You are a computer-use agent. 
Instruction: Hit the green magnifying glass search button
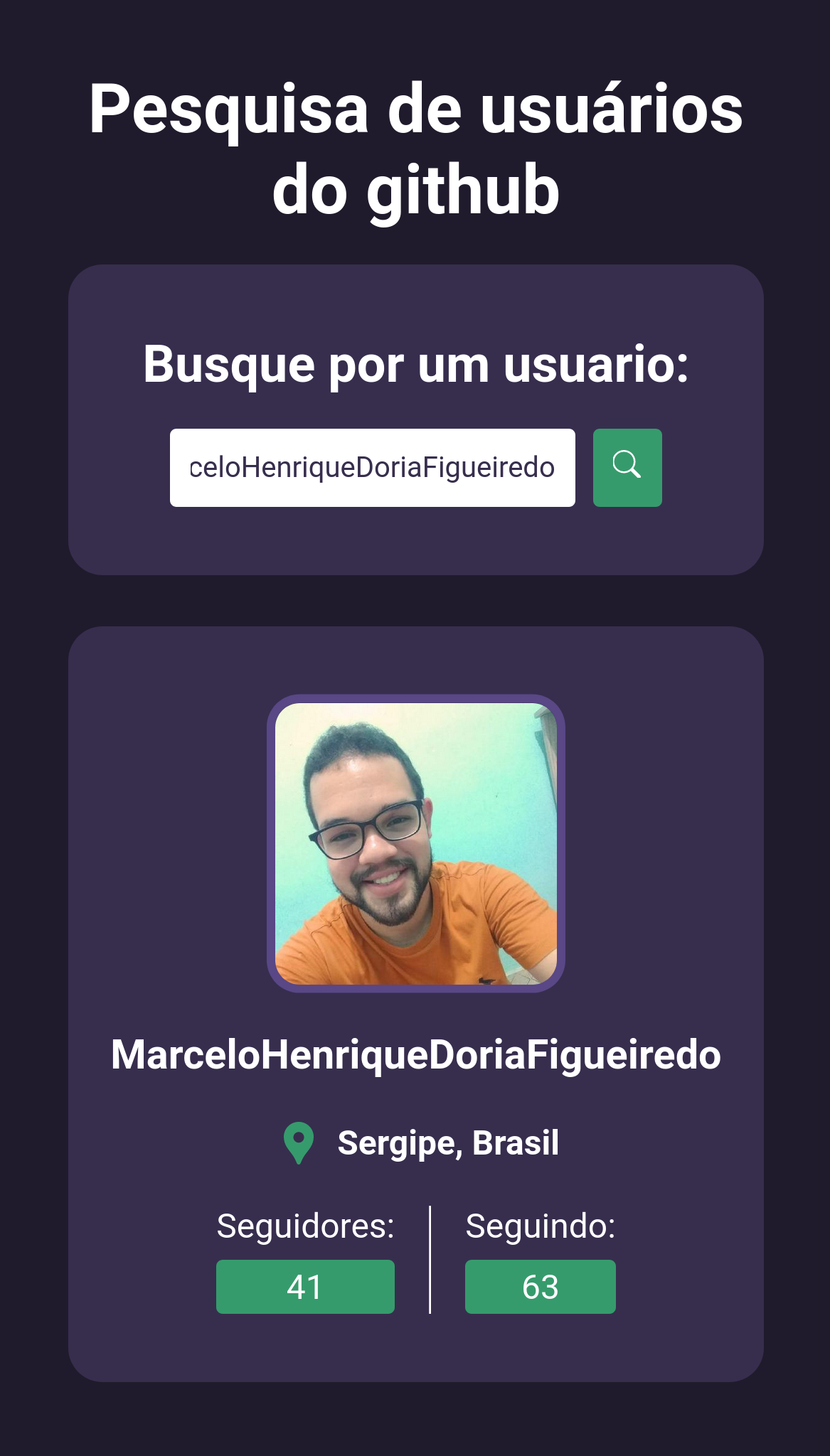627,468
